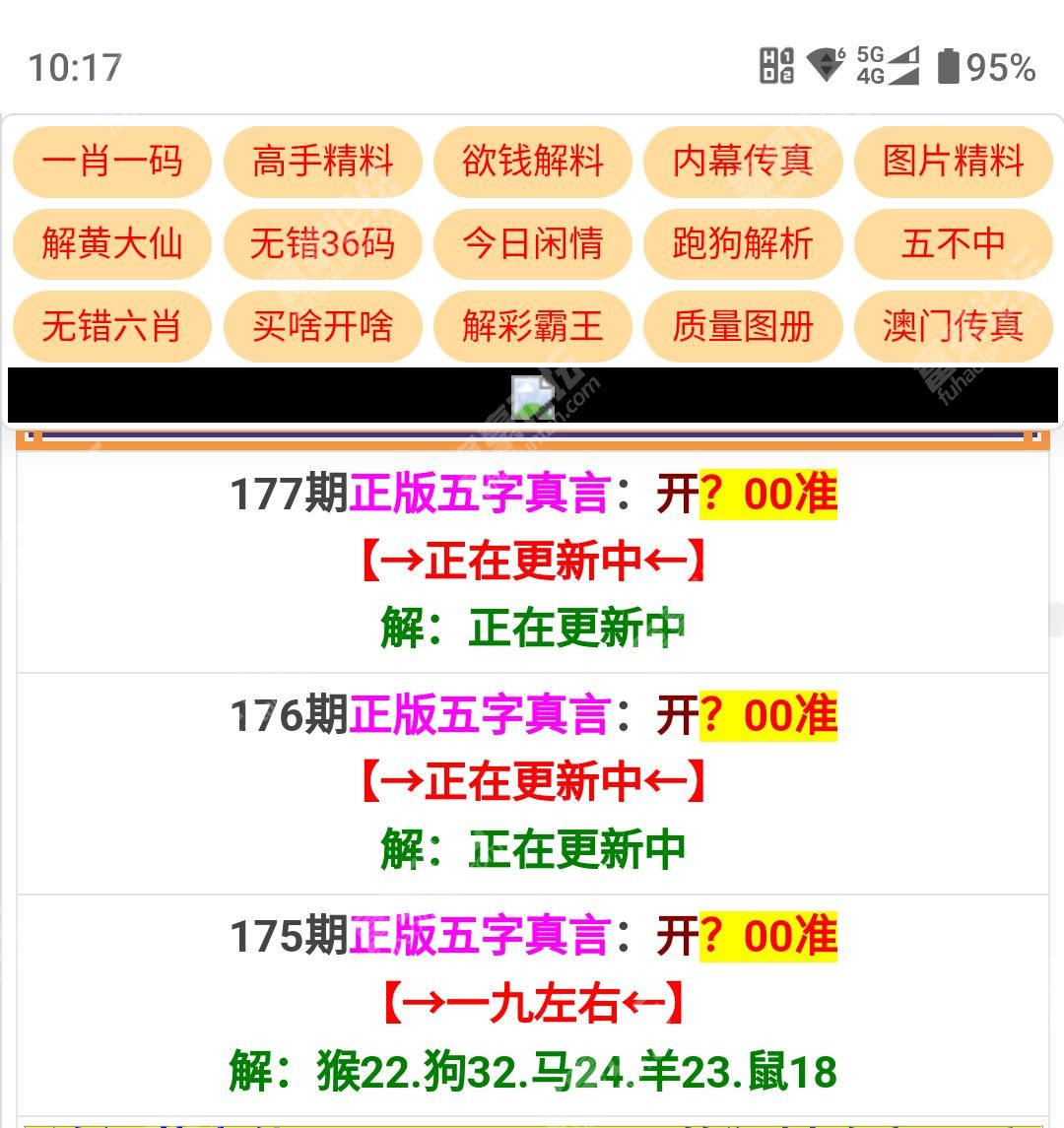Open 解彩霸王 section
The image size is (1064, 1128).
532,326
